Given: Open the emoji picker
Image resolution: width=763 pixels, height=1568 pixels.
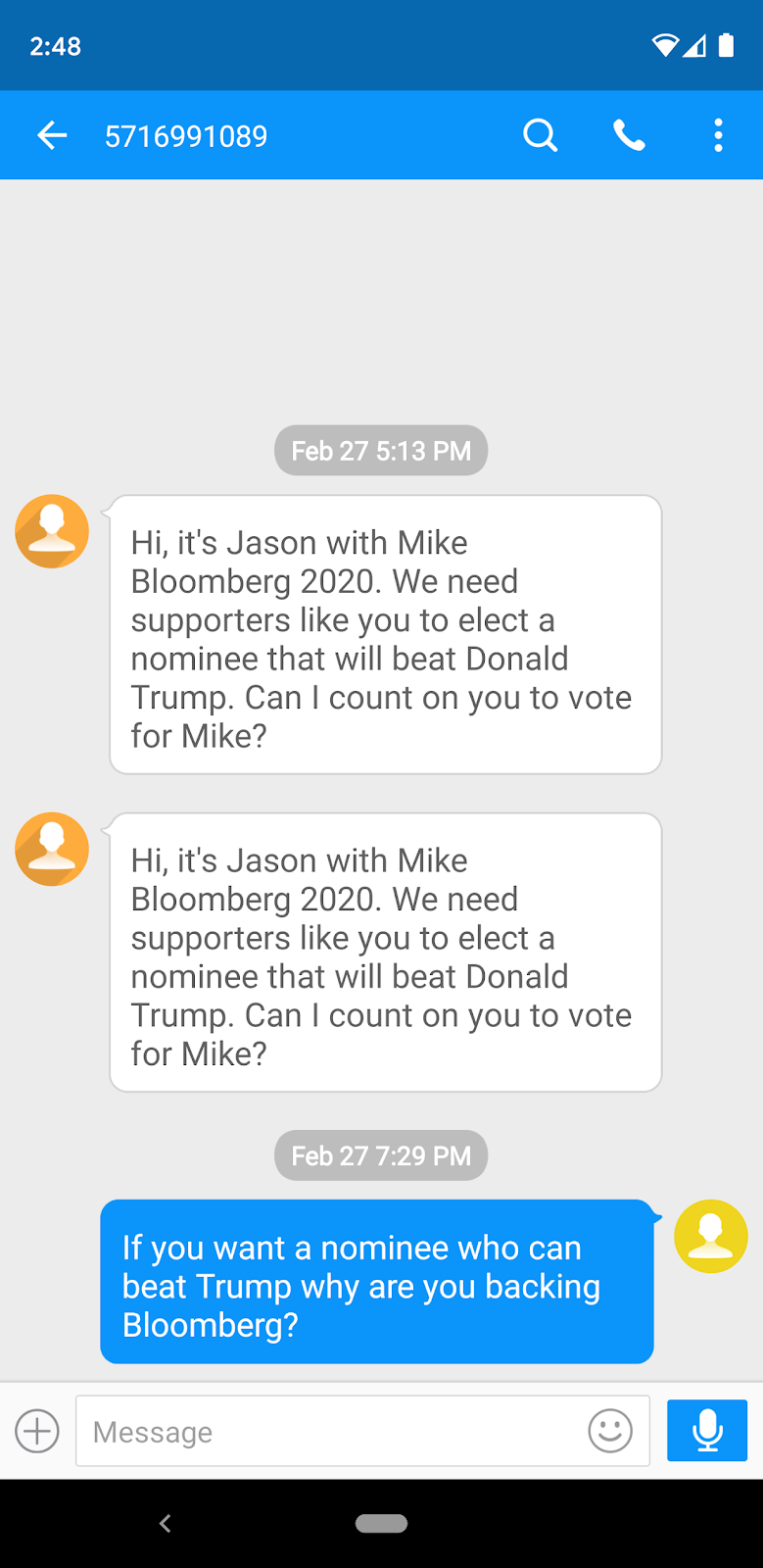Looking at the screenshot, I should pyautogui.click(x=610, y=1432).
